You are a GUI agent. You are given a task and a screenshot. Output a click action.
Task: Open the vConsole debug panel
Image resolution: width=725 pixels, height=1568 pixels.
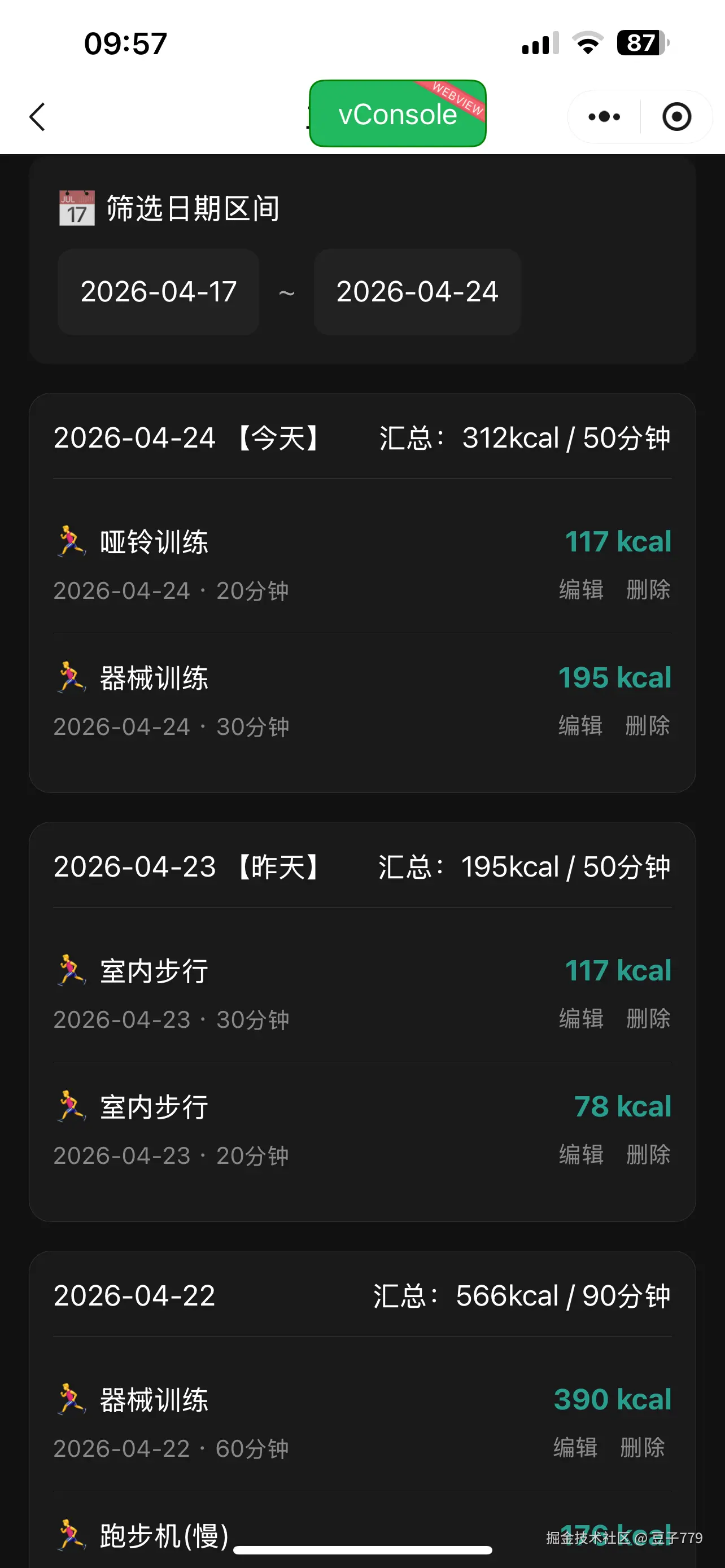(x=398, y=114)
